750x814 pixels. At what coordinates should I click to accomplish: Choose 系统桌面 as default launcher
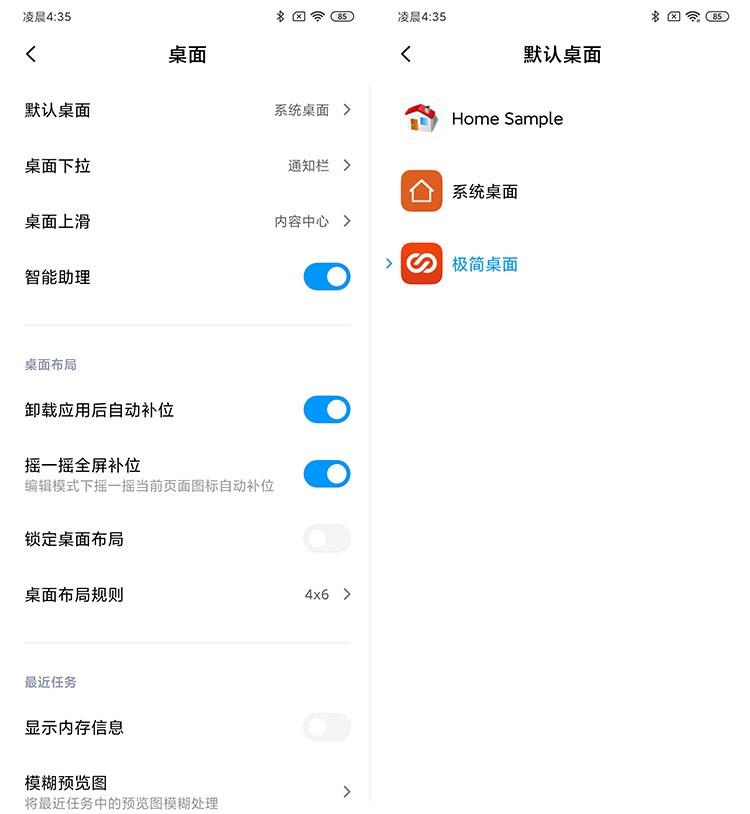(x=484, y=192)
